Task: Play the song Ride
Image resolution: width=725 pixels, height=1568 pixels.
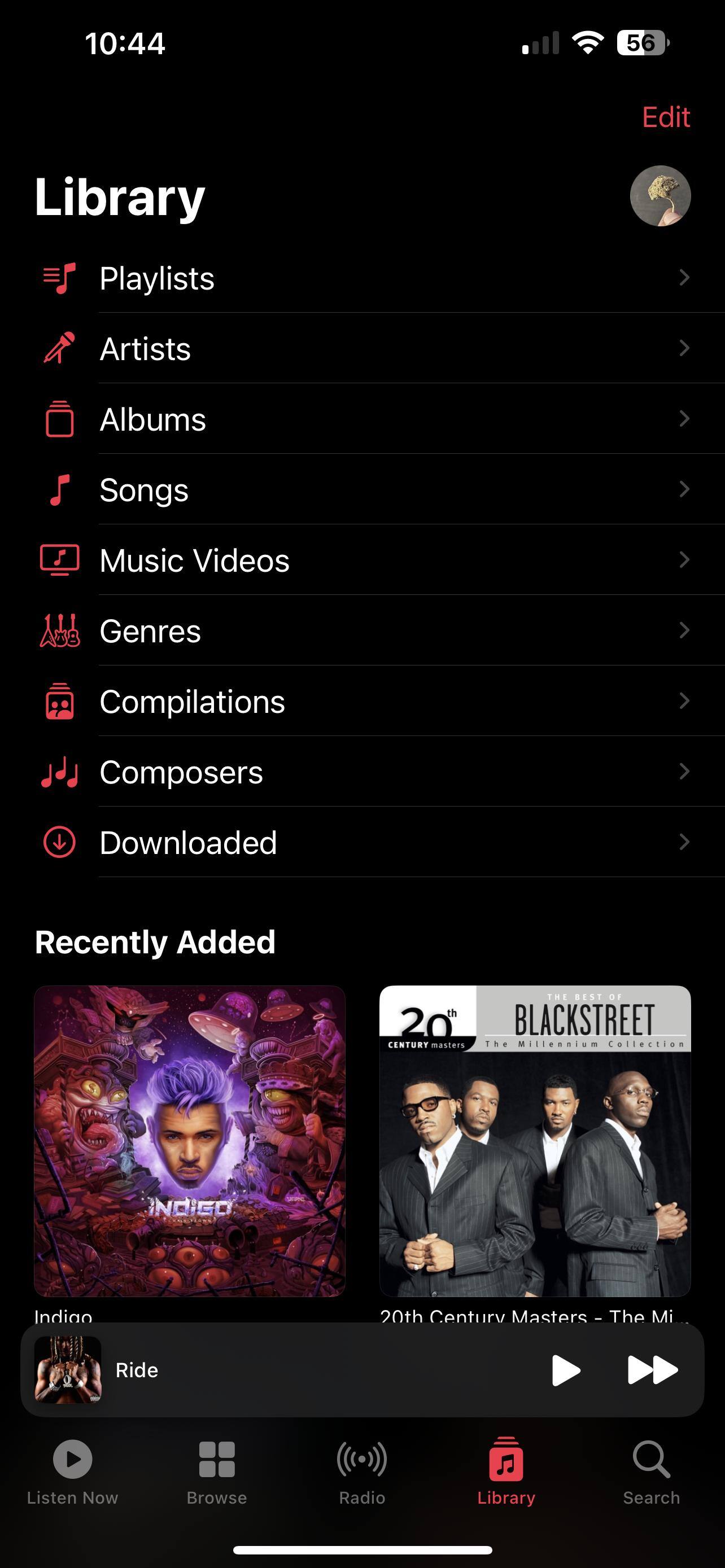Action: click(566, 1370)
